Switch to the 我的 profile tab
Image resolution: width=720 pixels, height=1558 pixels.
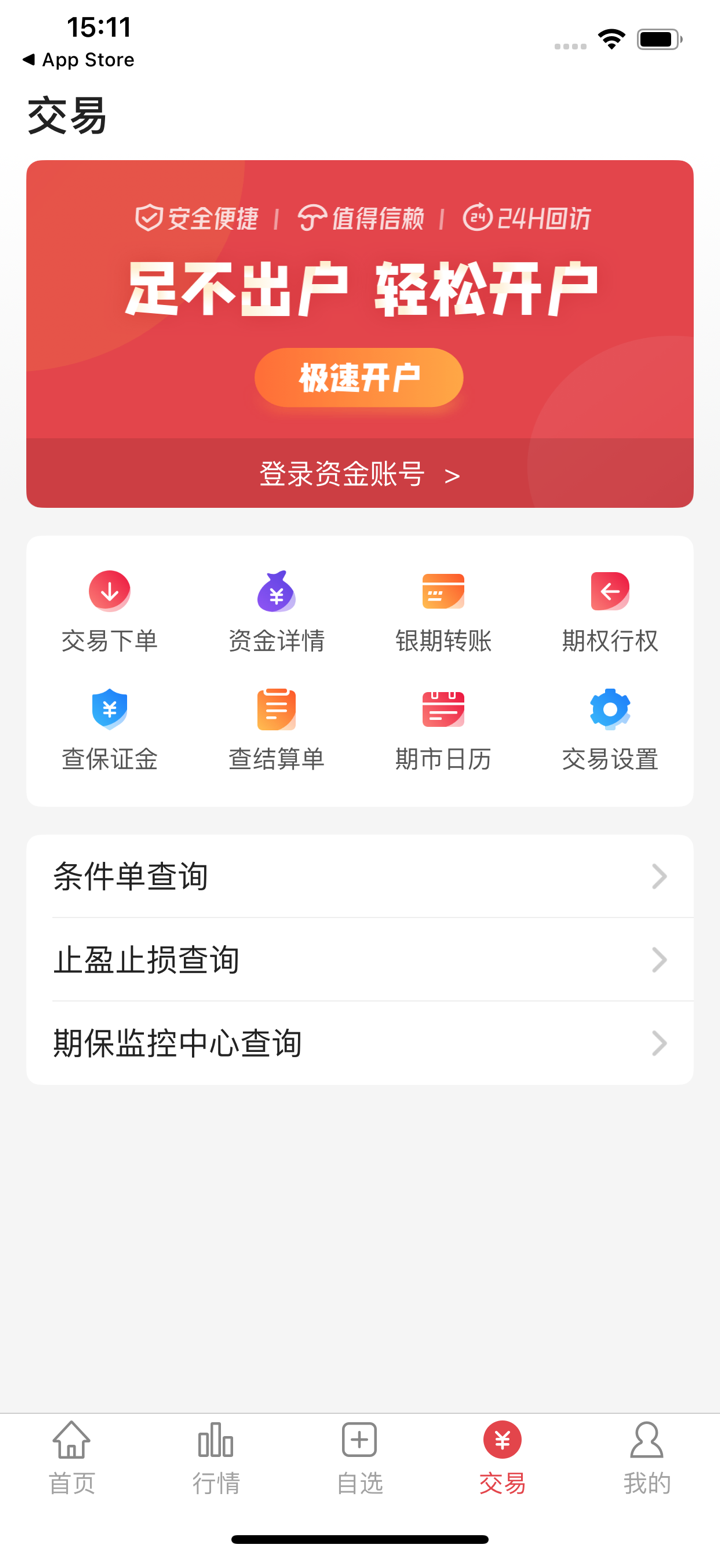tap(647, 1458)
